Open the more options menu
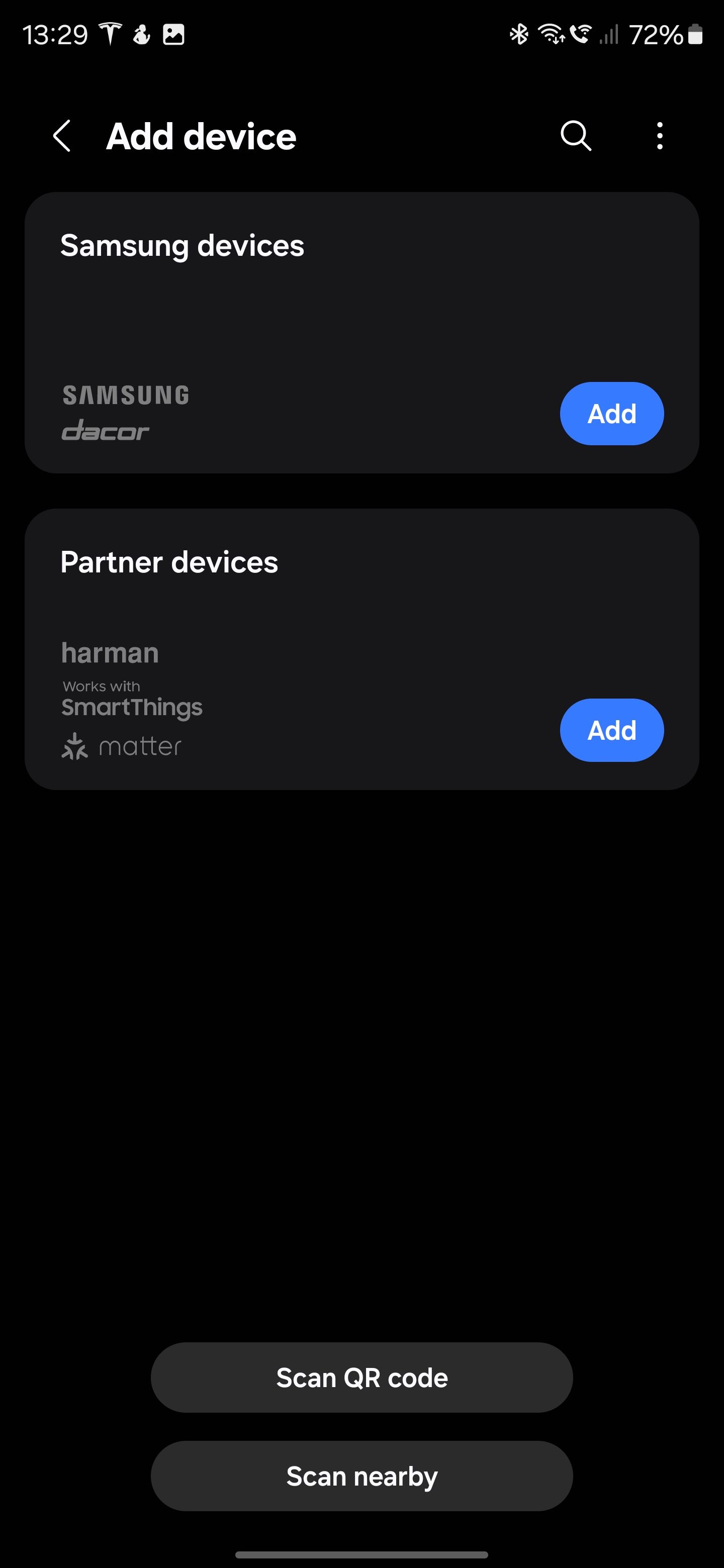The image size is (724, 1568). tap(660, 136)
